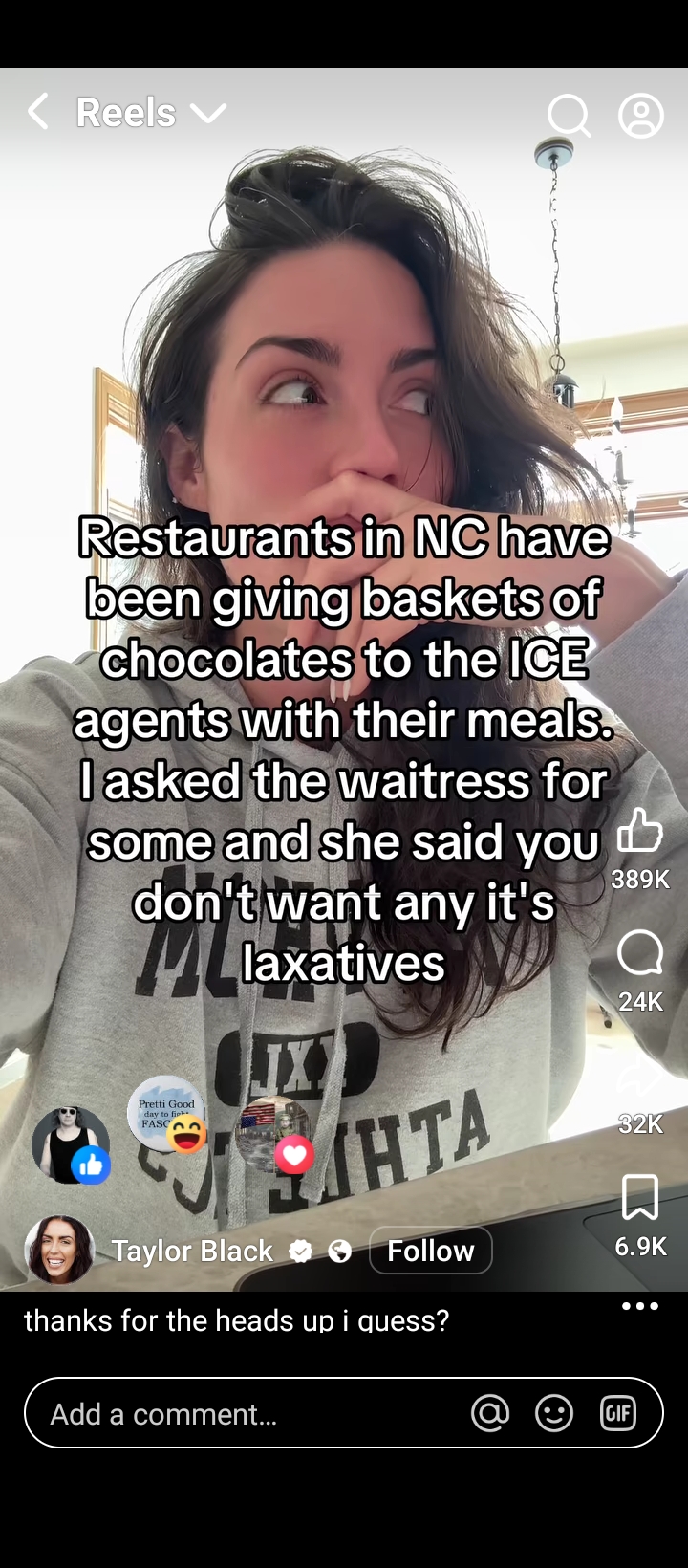Open the emoji picker in comment box
Screen dimensions: 688x1568
click(554, 1413)
